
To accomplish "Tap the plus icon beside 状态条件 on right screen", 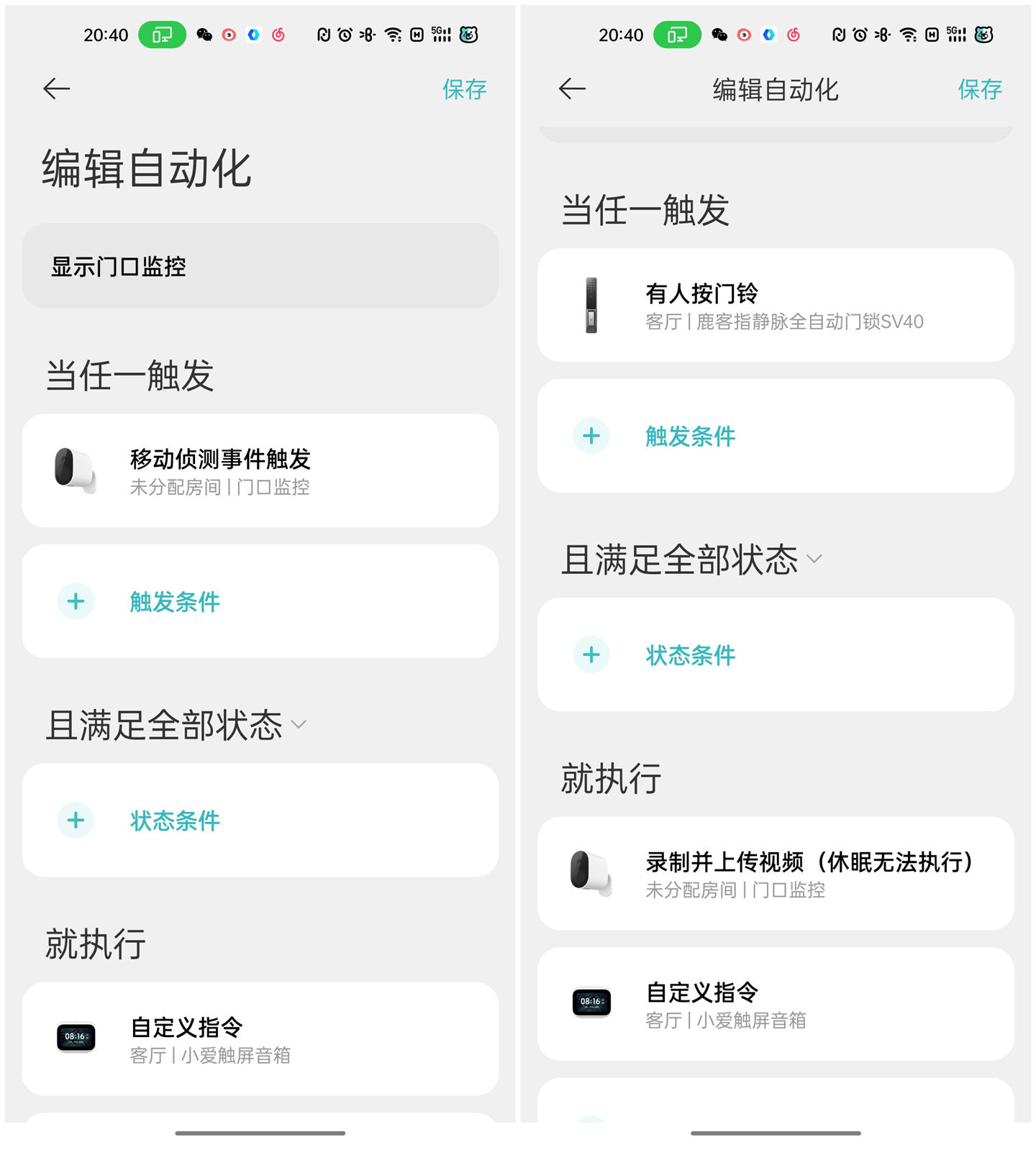I will pyautogui.click(x=591, y=654).
